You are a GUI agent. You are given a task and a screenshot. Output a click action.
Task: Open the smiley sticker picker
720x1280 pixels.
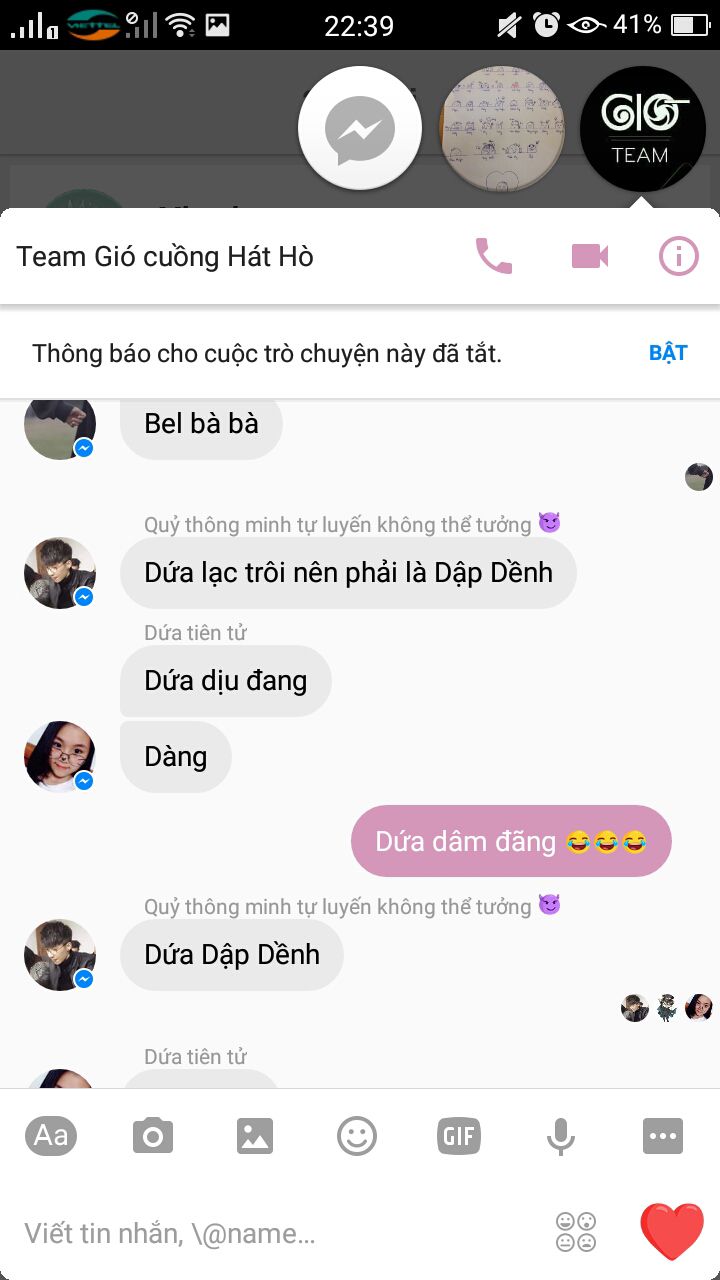[x=357, y=1136]
